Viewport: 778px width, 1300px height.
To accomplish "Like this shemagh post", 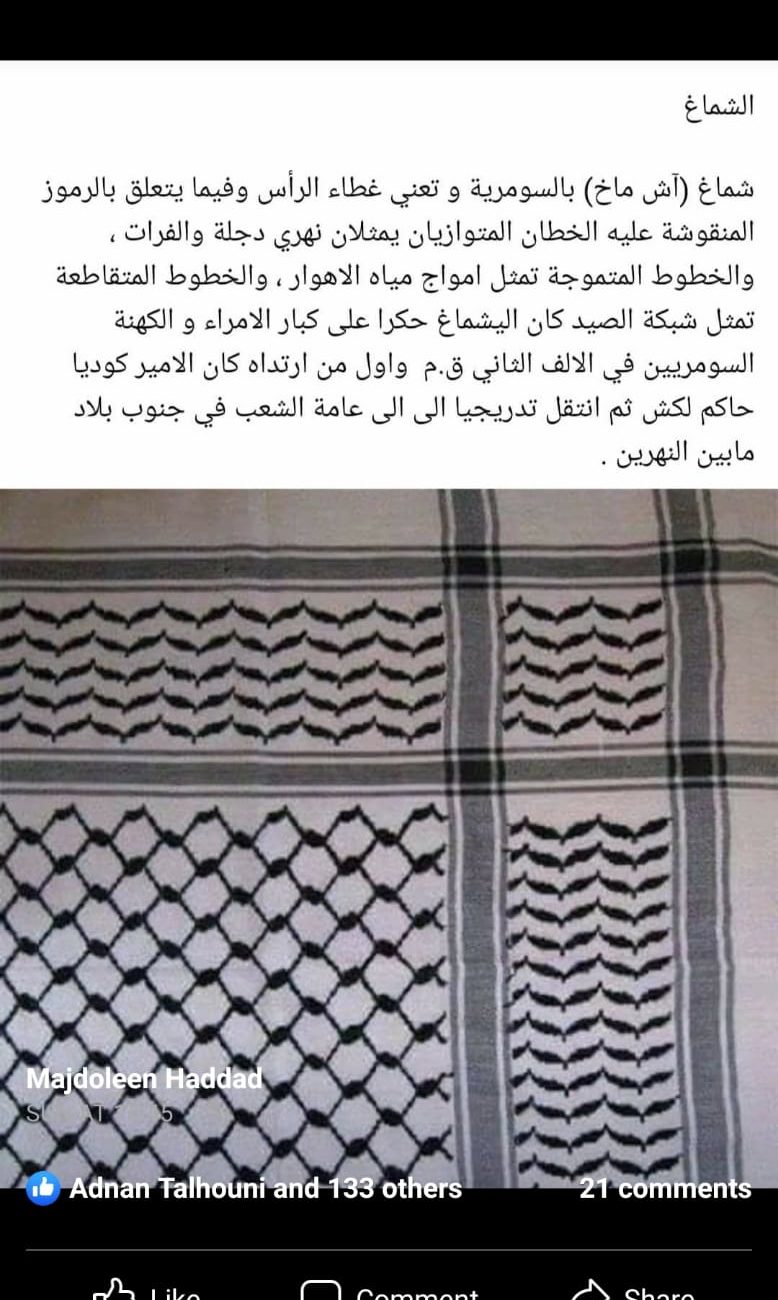I will point(146,1290).
